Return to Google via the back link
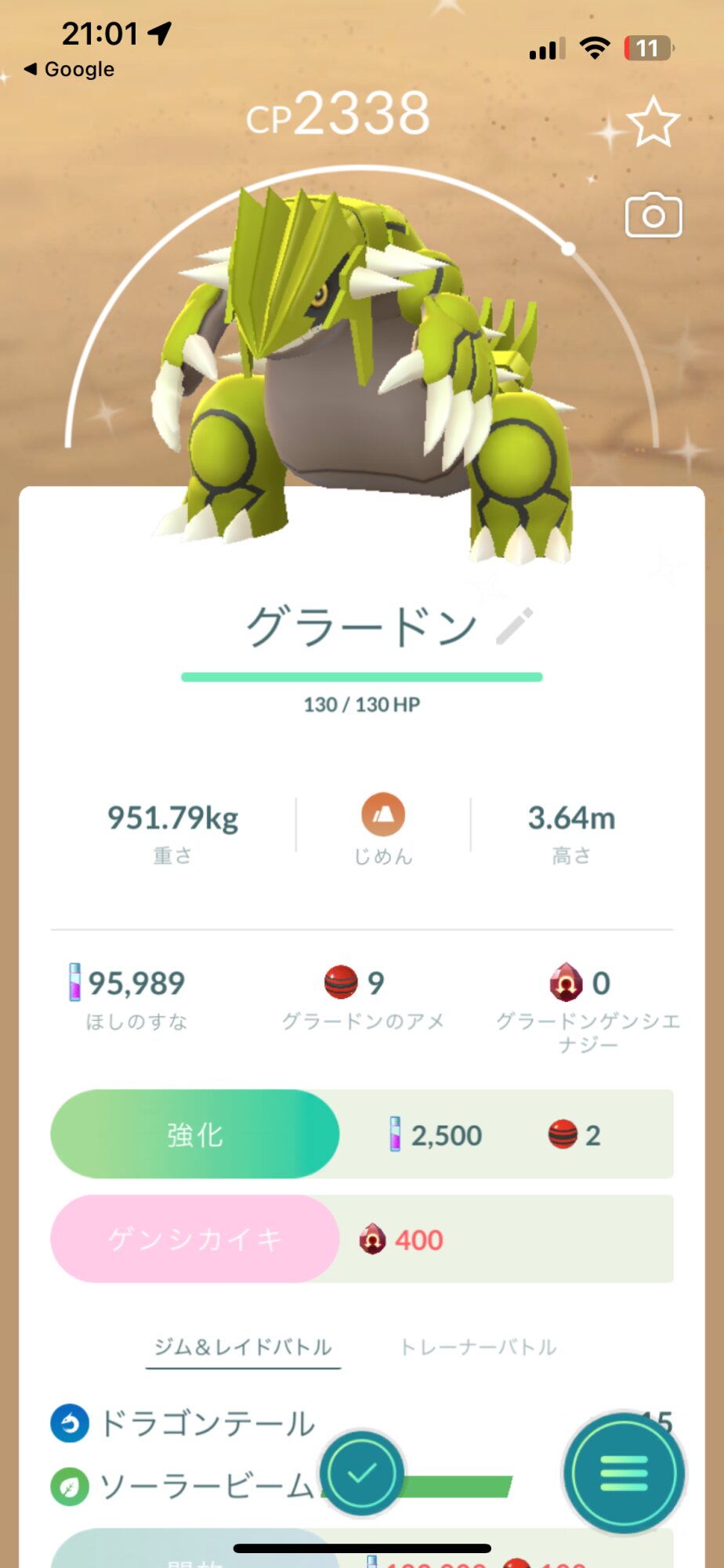 click(x=69, y=69)
